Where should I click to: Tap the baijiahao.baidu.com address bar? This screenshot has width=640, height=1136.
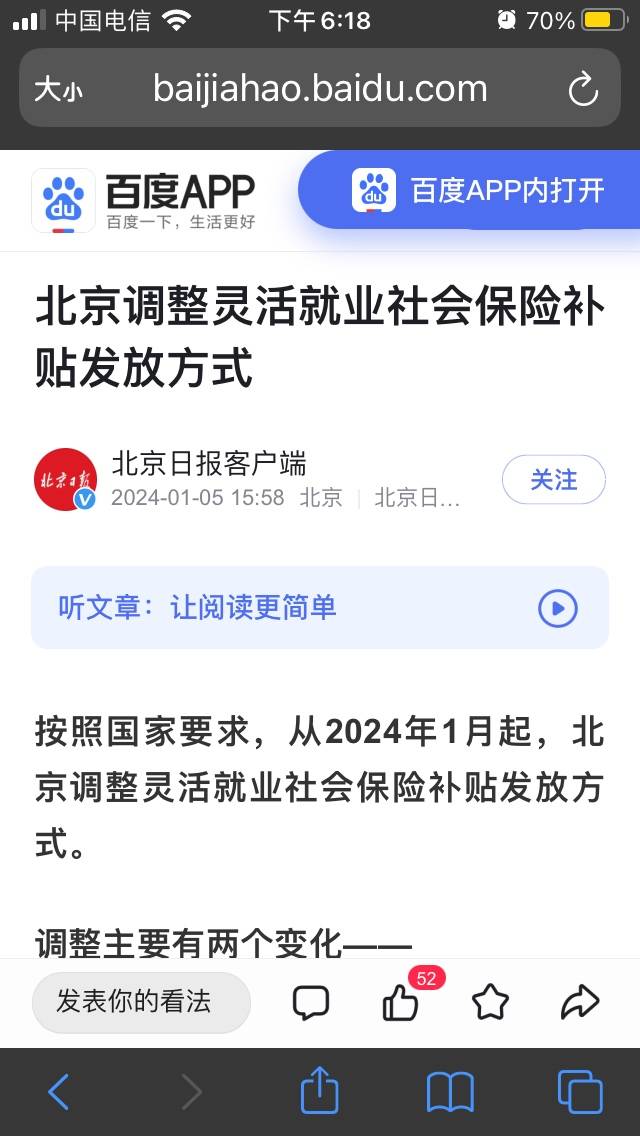(320, 90)
